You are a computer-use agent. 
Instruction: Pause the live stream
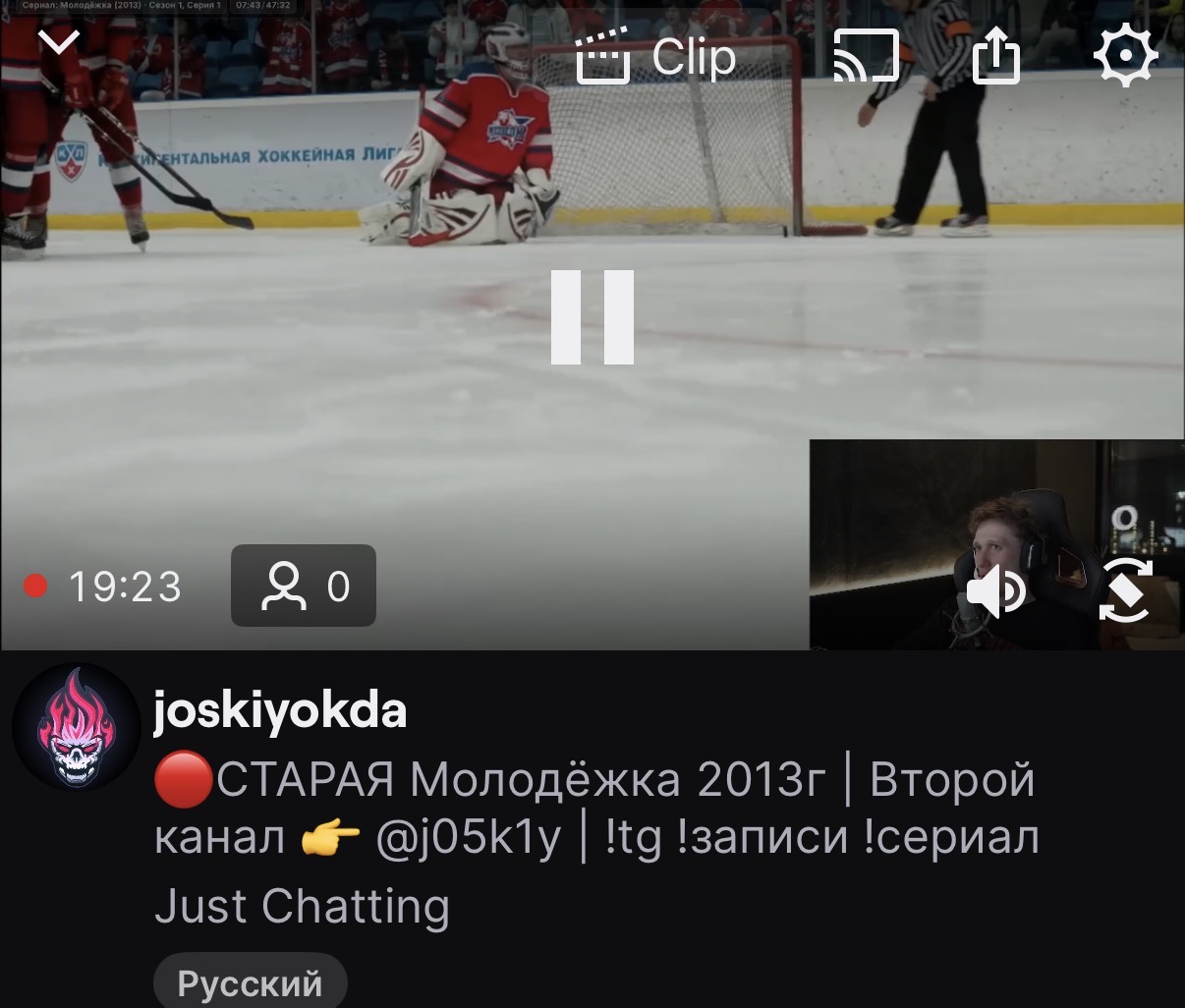pyautogui.click(x=592, y=317)
